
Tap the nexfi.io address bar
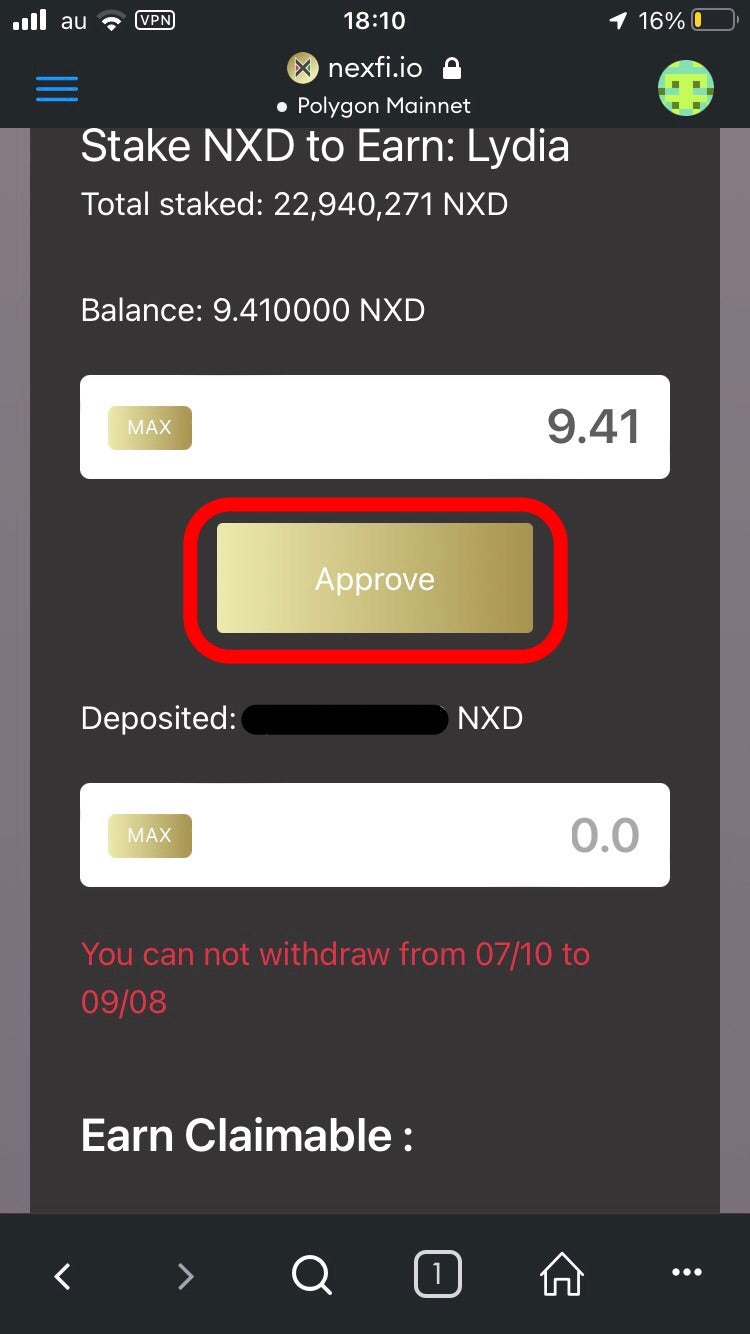pyautogui.click(x=375, y=69)
